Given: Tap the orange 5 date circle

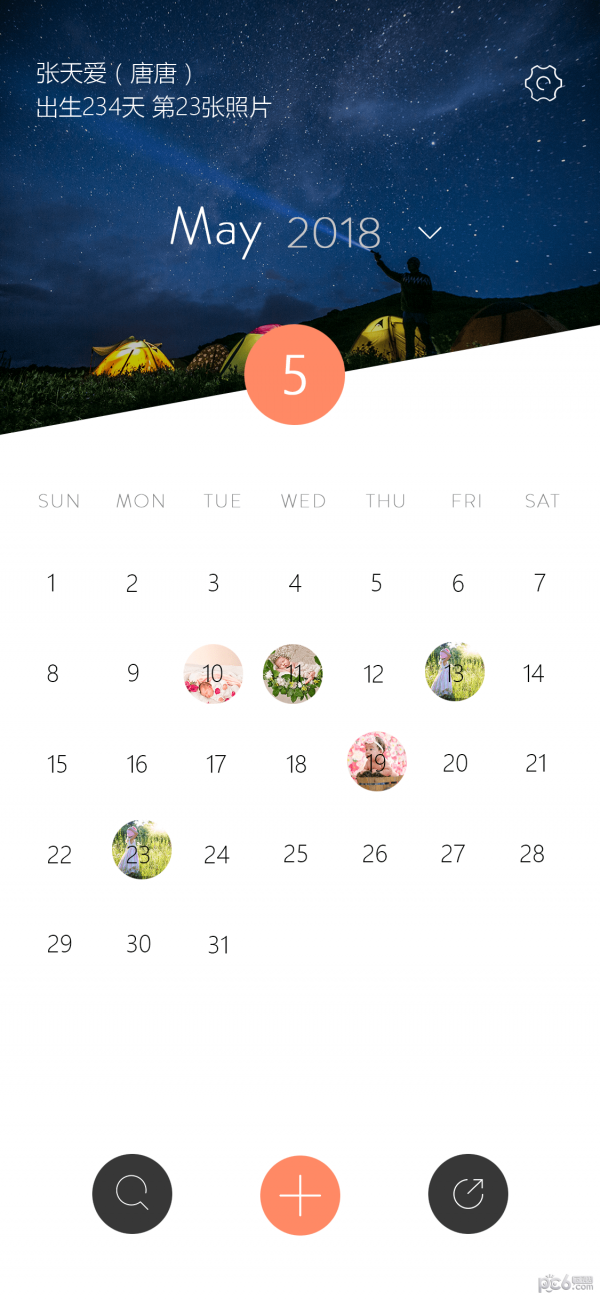Looking at the screenshot, I should (x=295, y=375).
